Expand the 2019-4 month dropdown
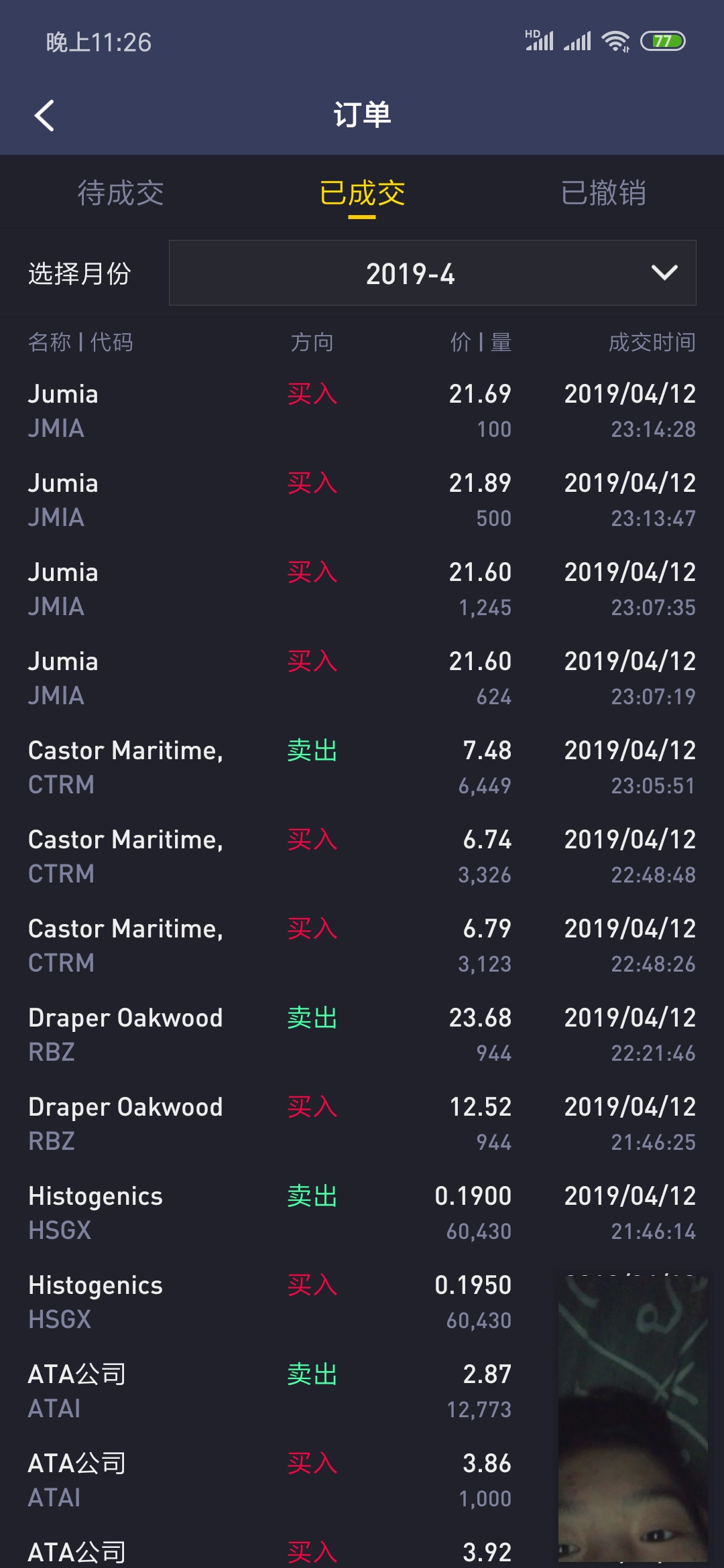The height and width of the screenshot is (1568, 724). tap(432, 273)
